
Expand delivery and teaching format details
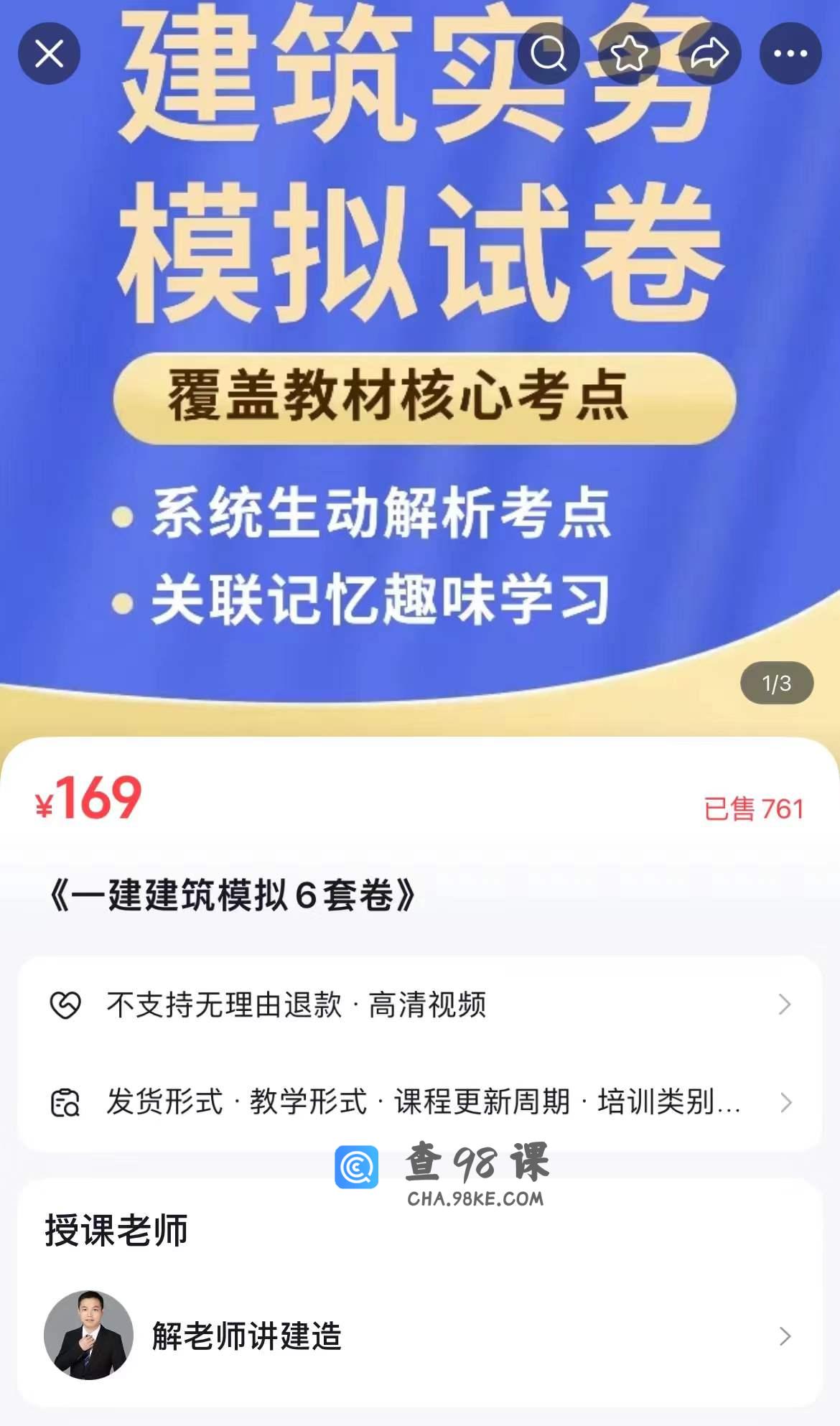419,1102
